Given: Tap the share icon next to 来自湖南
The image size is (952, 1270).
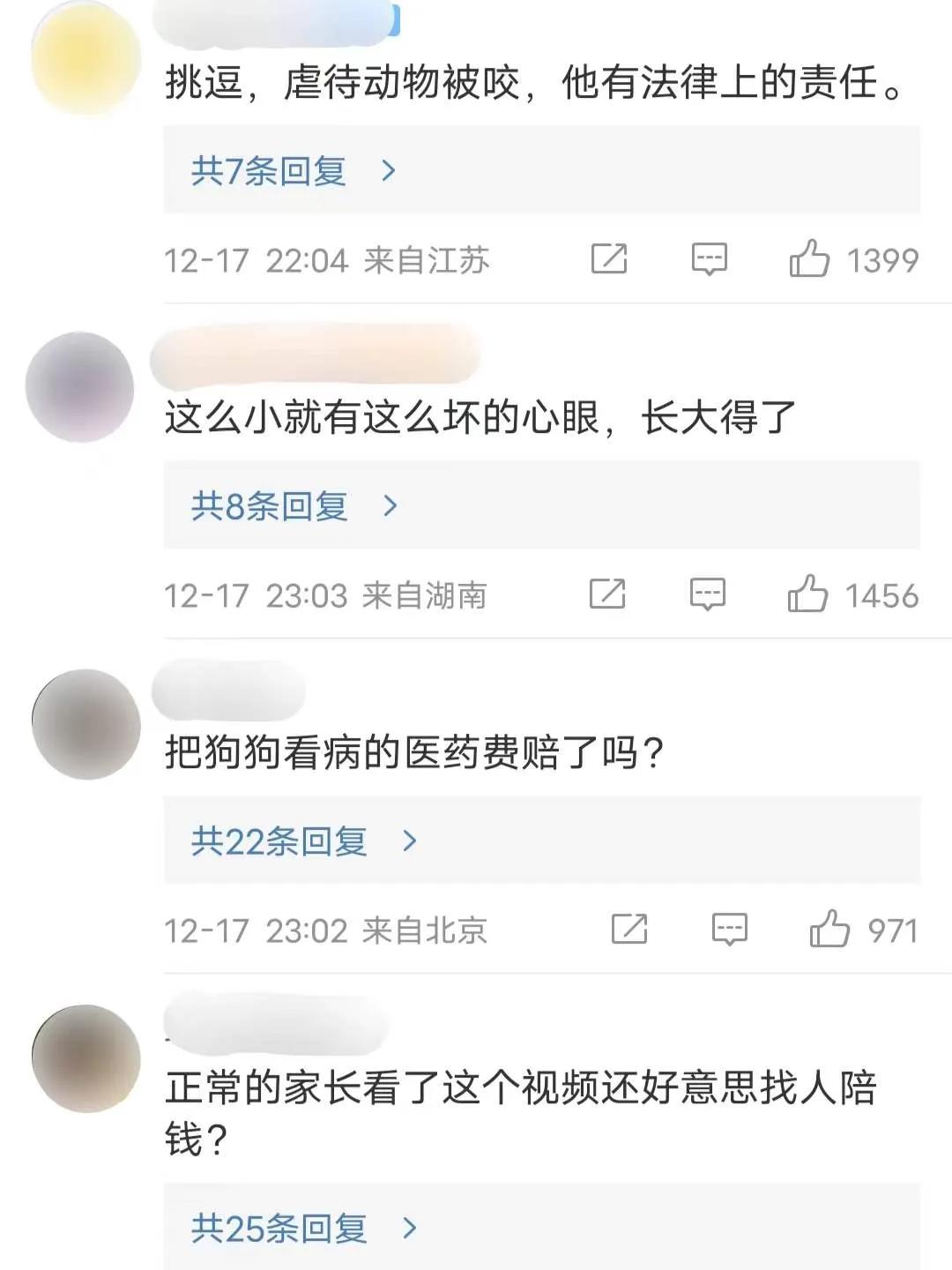Looking at the screenshot, I should (x=606, y=594).
